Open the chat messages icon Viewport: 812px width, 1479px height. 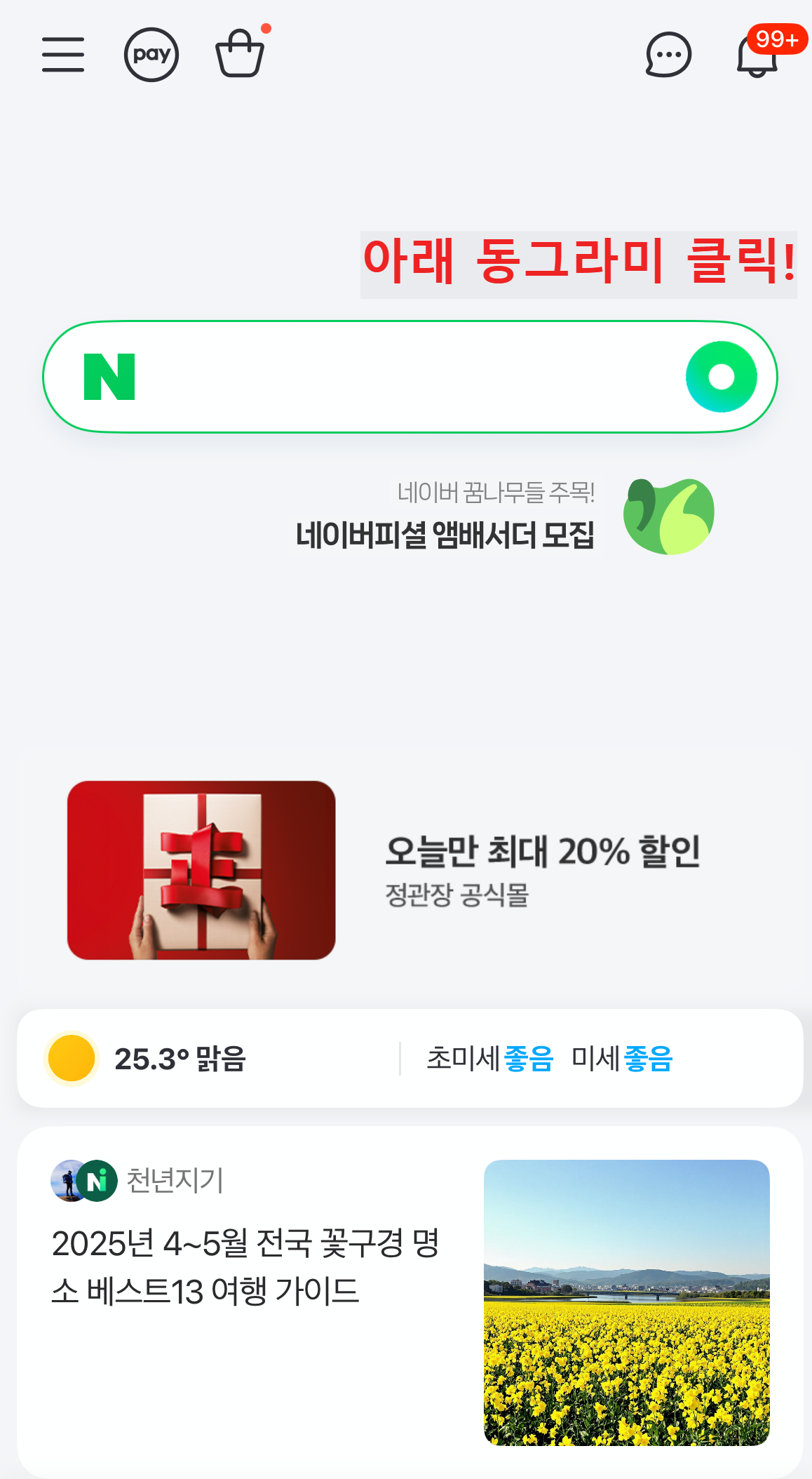click(x=668, y=56)
